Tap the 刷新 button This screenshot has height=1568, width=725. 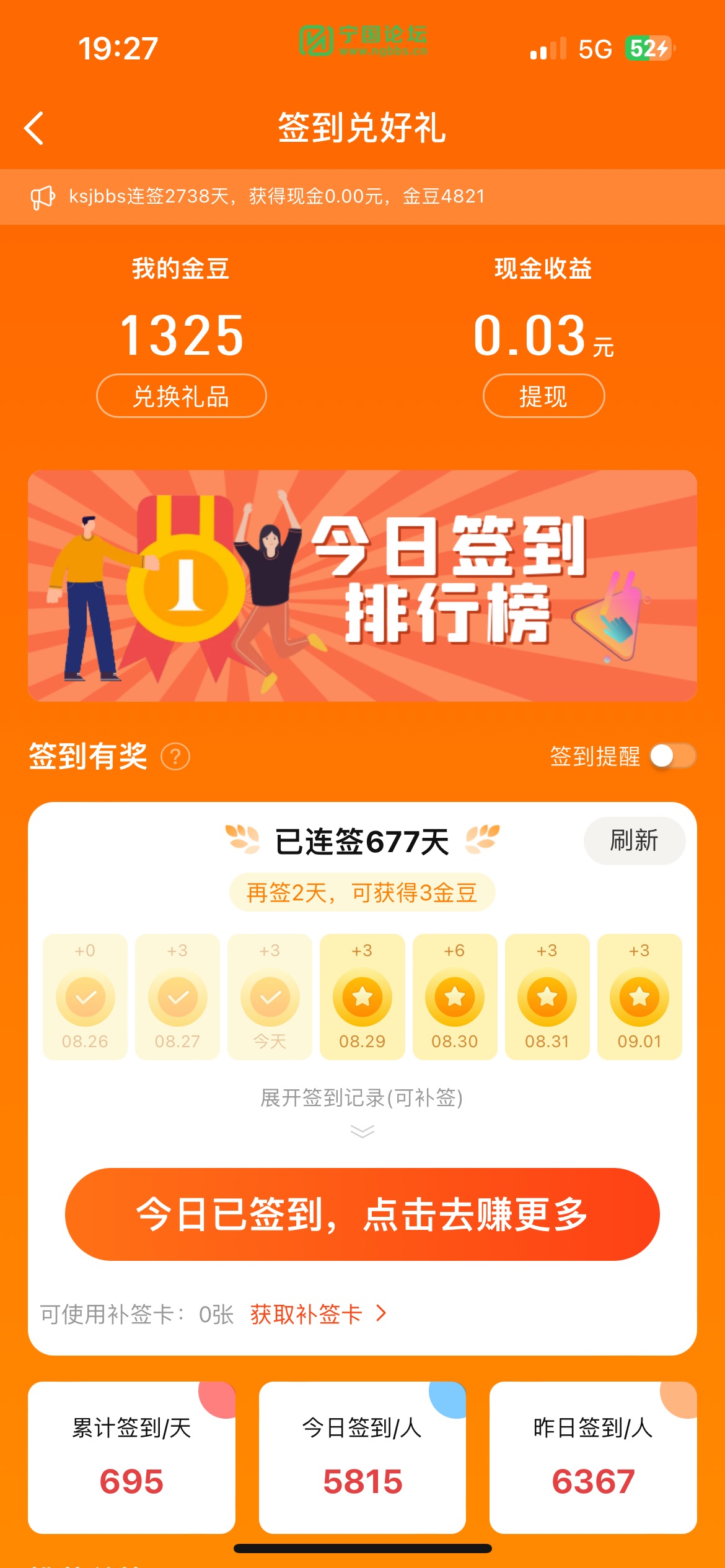[x=634, y=840]
